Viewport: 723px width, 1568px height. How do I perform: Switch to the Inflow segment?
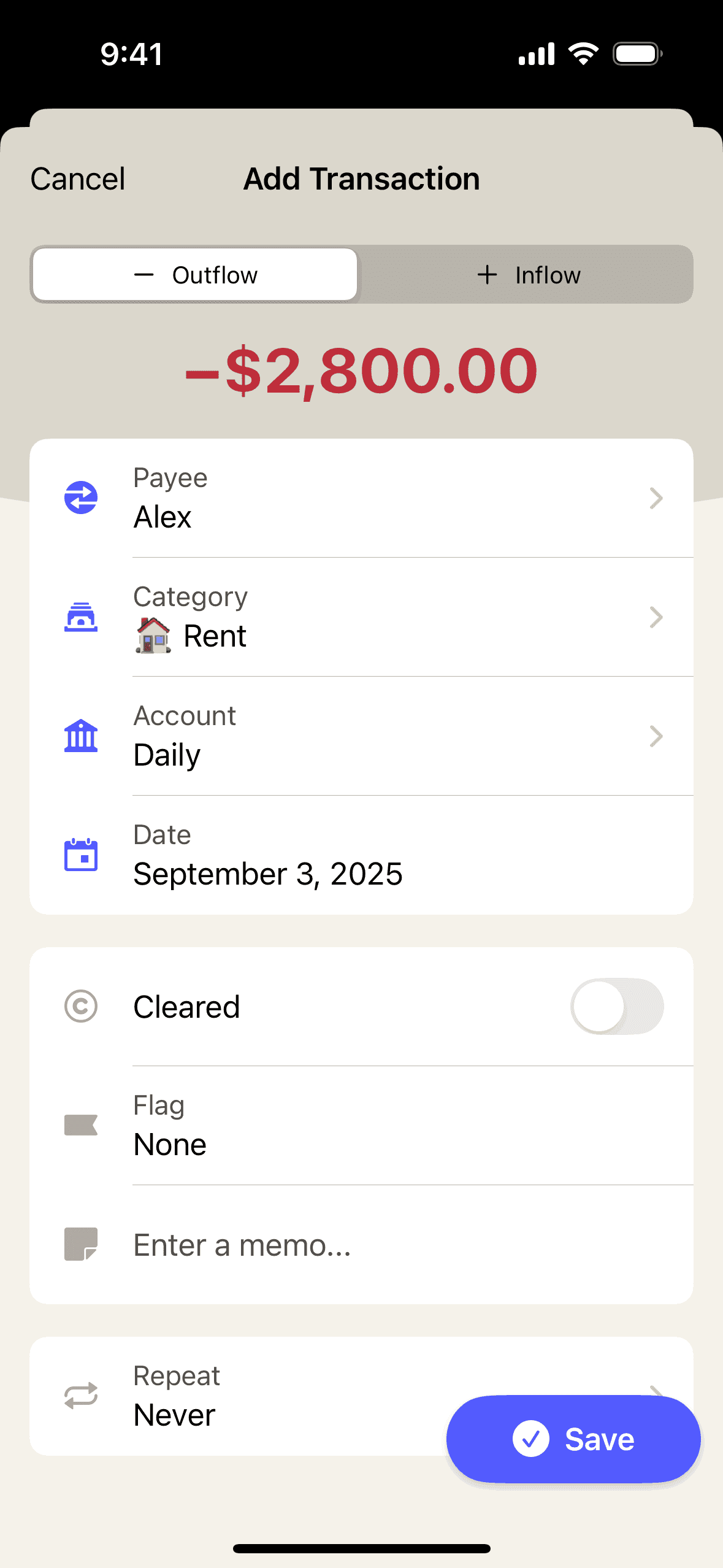(x=528, y=275)
